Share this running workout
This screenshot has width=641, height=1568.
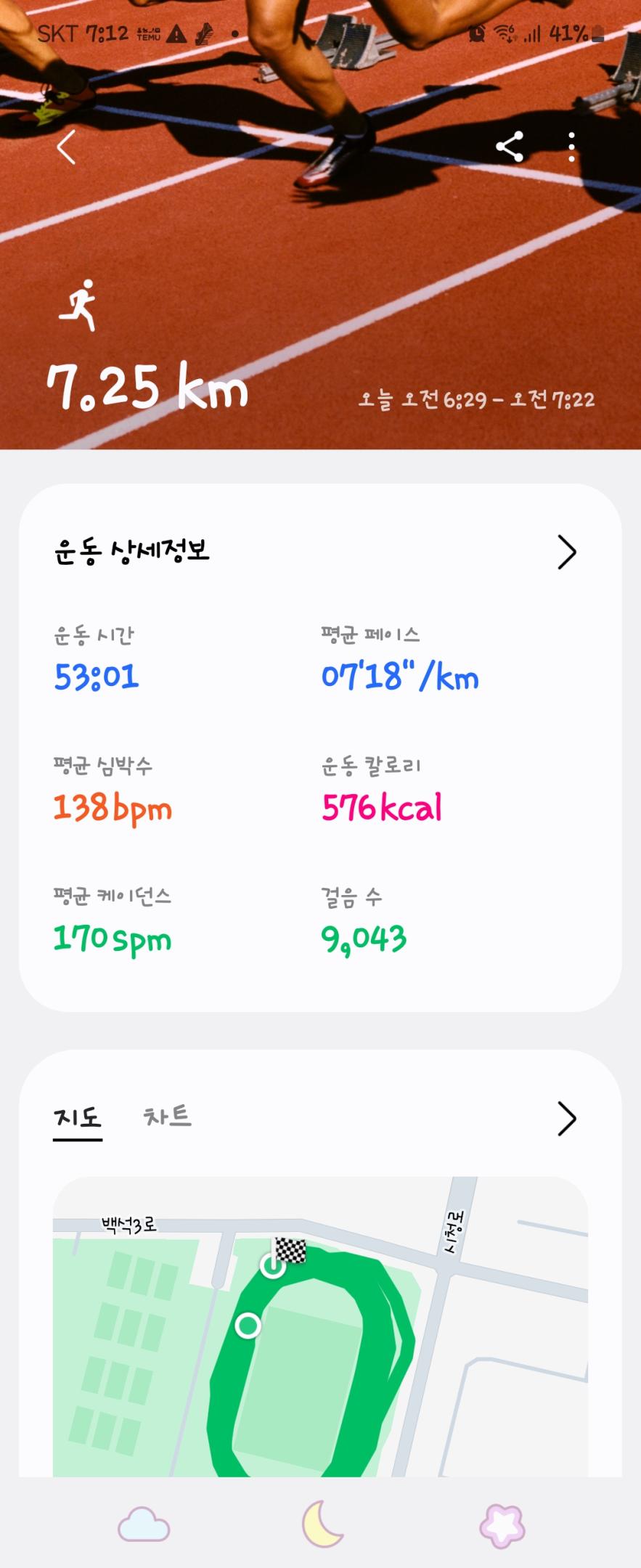(x=510, y=147)
